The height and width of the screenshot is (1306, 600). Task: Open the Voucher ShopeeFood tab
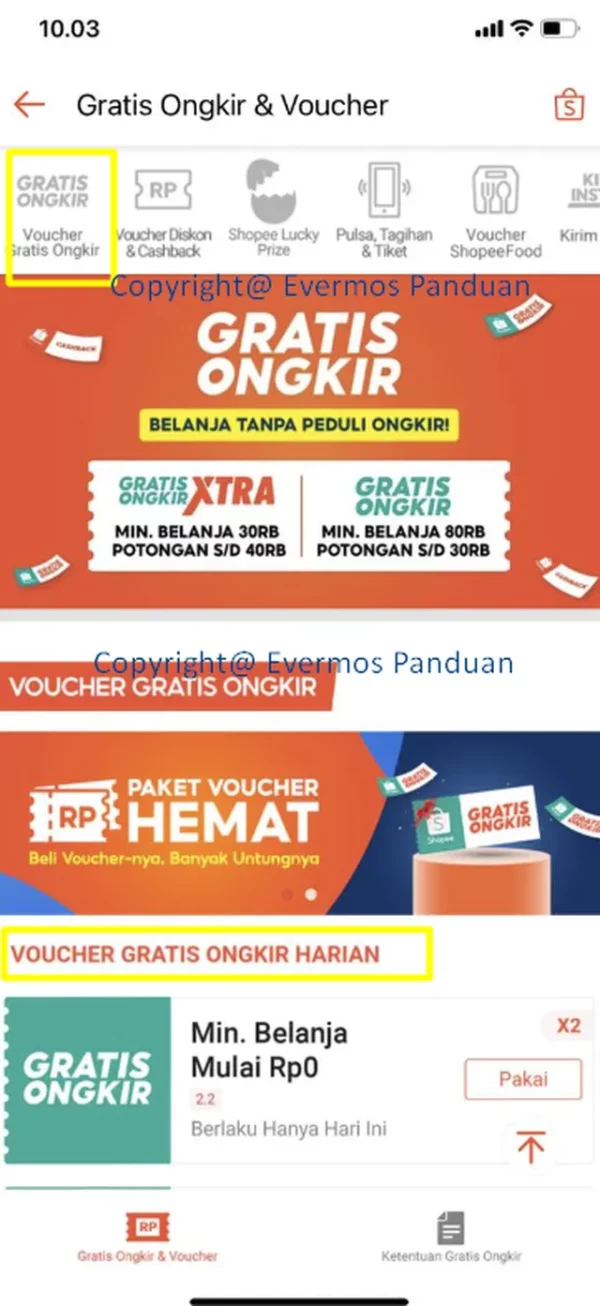point(495,213)
